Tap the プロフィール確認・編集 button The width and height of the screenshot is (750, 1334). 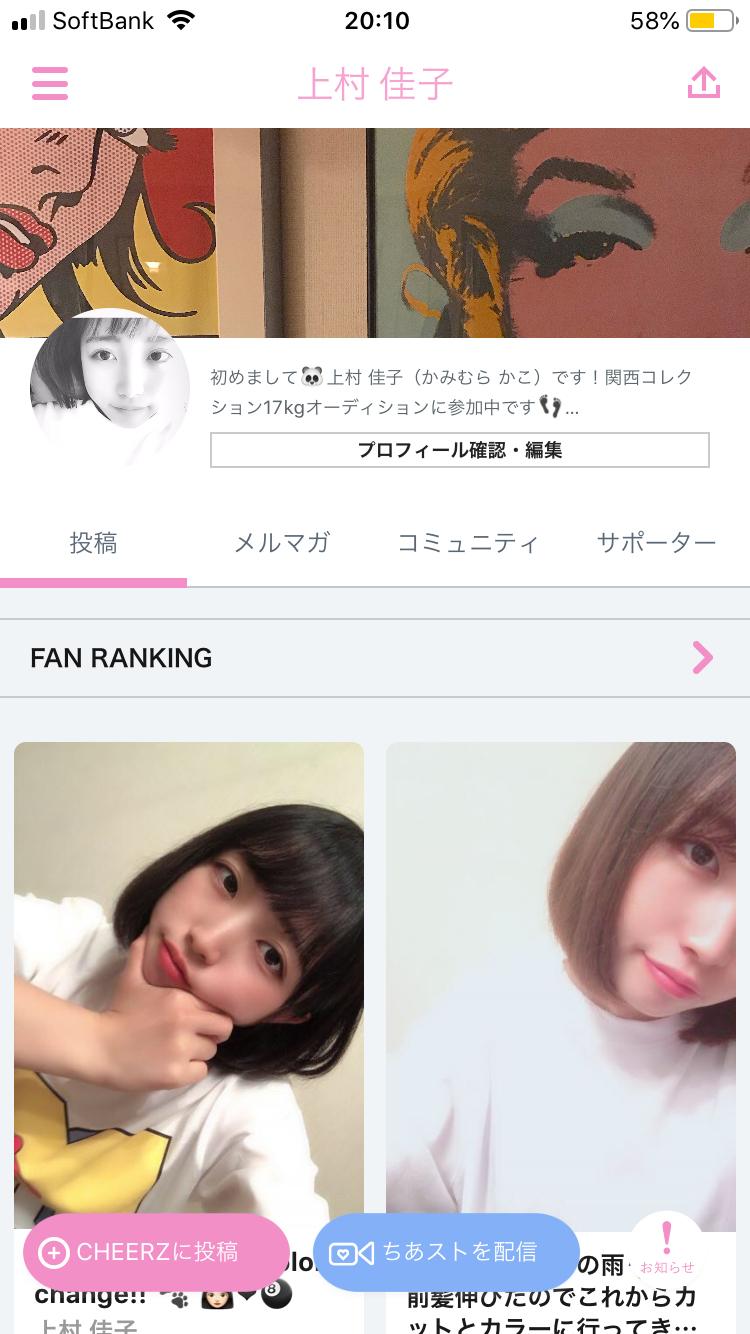[459, 450]
